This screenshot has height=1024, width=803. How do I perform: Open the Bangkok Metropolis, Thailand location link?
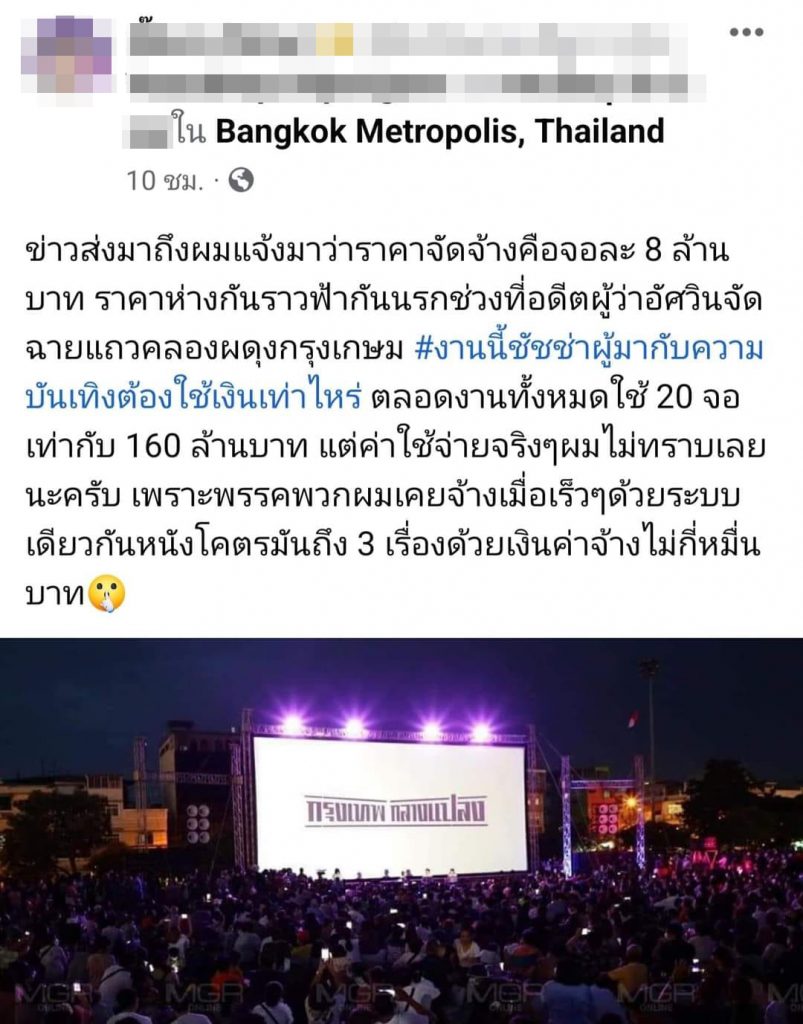(x=440, y=130)
